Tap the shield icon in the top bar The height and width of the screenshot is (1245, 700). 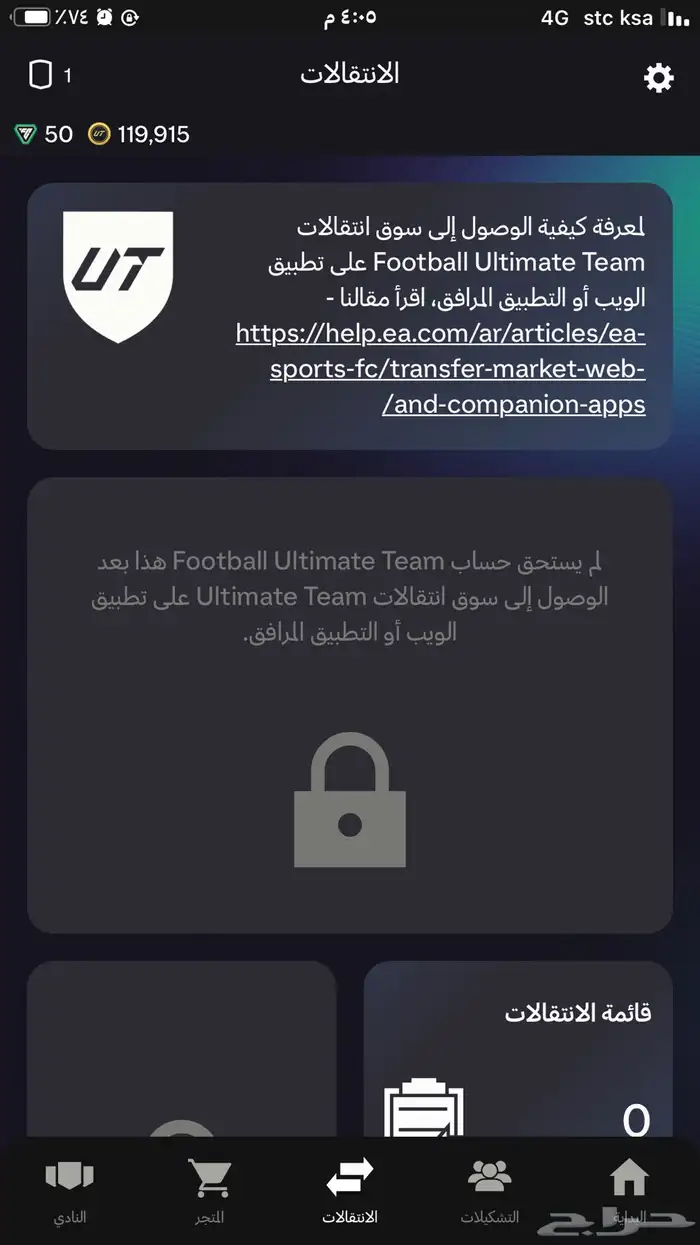[x=40, y=75]
